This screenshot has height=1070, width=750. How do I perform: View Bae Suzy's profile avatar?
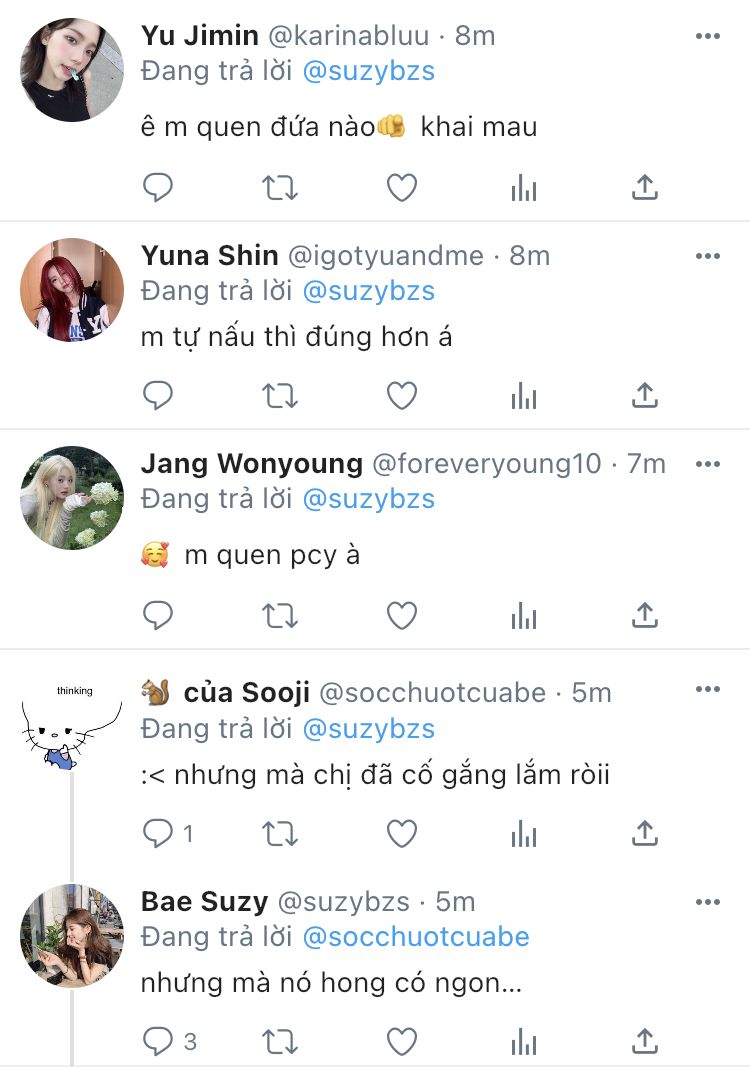click(x=71, y=936)
